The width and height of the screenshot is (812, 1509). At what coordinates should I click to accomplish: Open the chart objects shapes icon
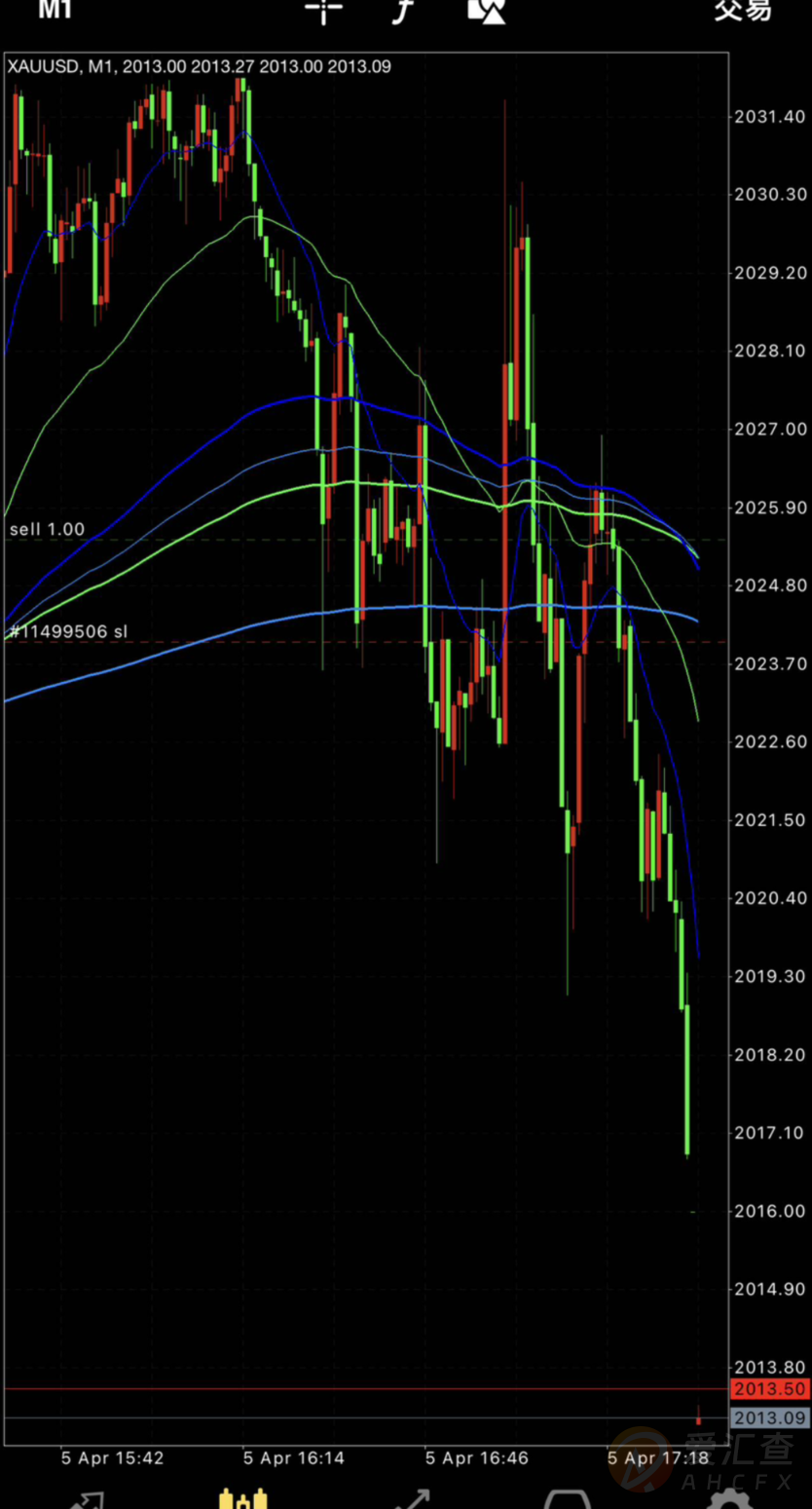coord(487,10)
